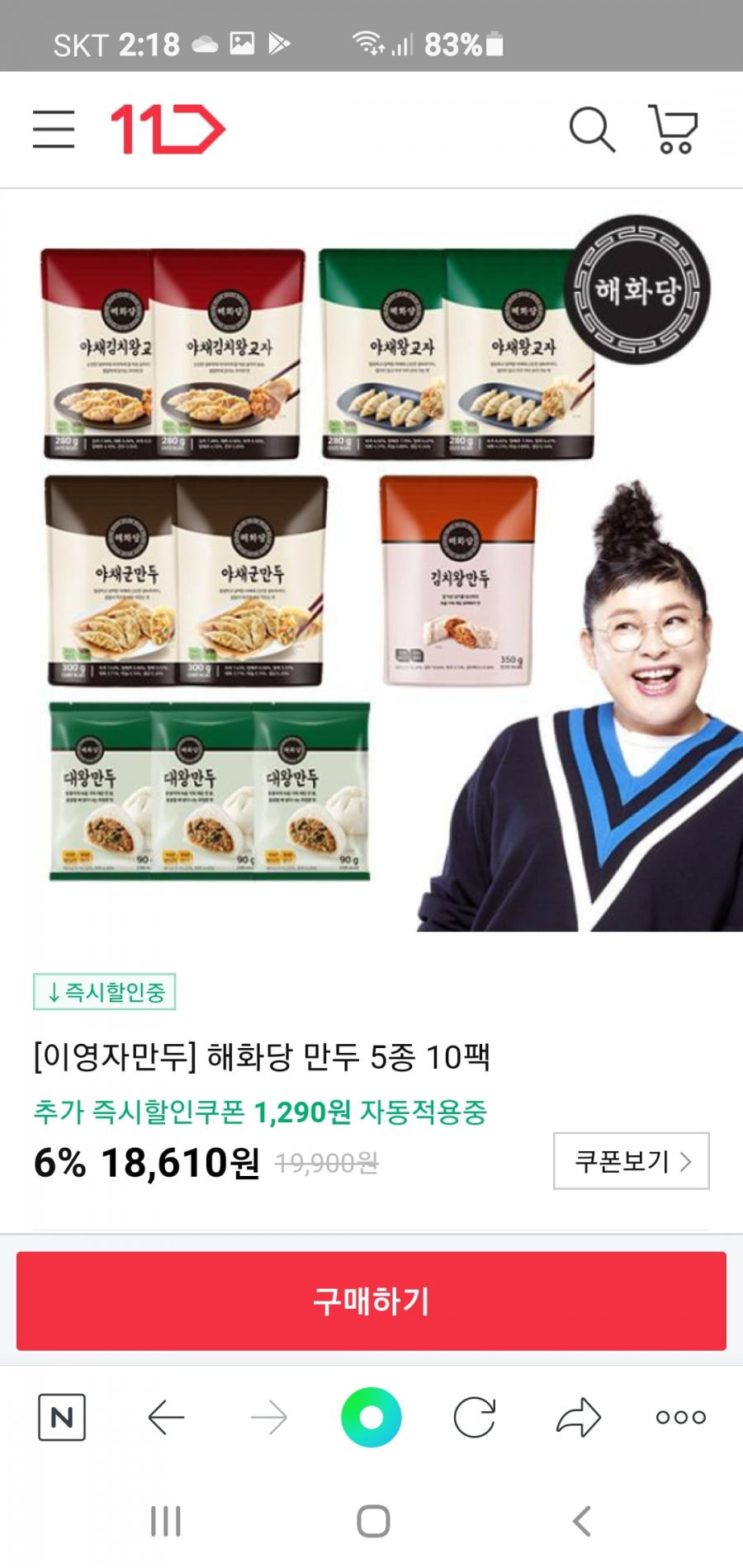Screen dimensions: 743x1568
Task: Tap 쿠폰보기 to view coupons
Action: (x=632, y=1161)
